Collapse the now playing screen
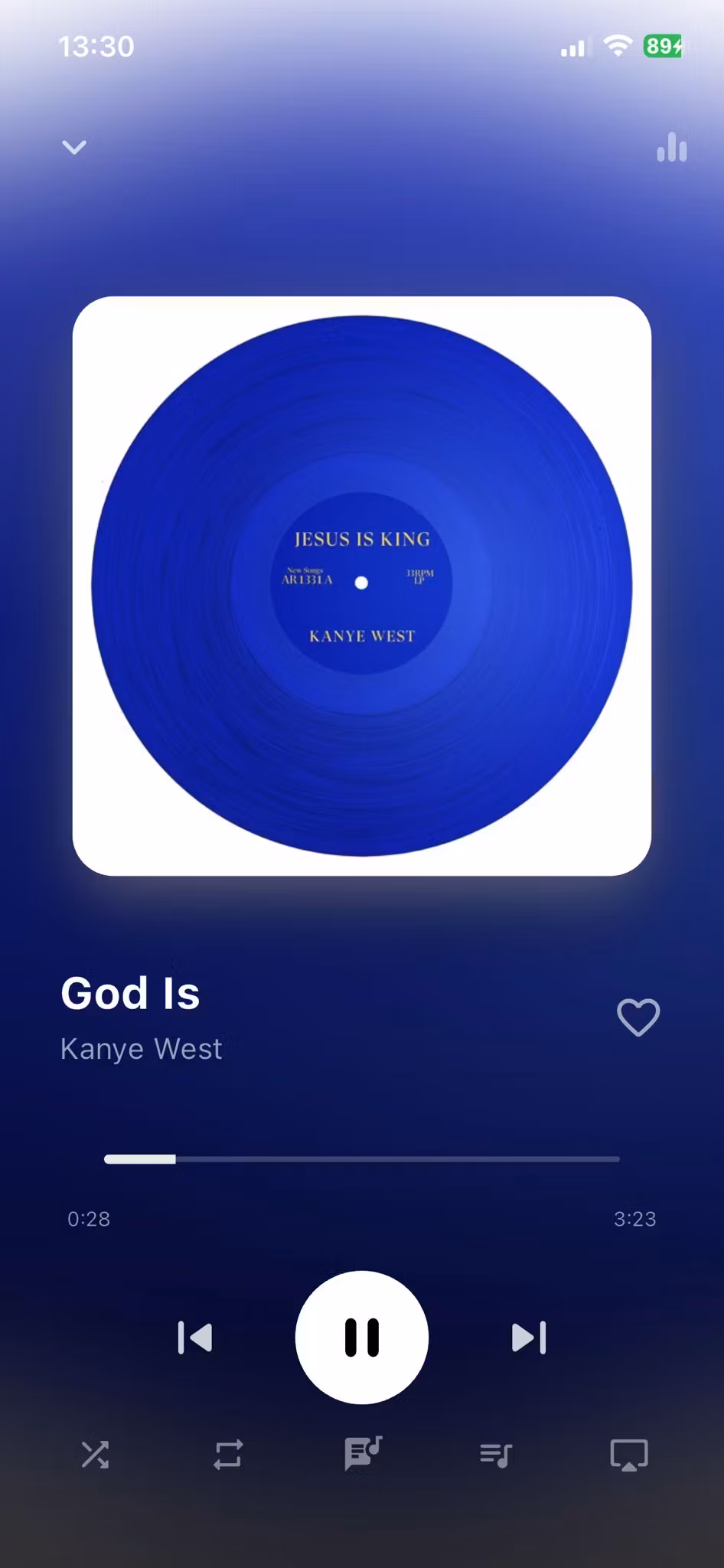 coord(74,147)
